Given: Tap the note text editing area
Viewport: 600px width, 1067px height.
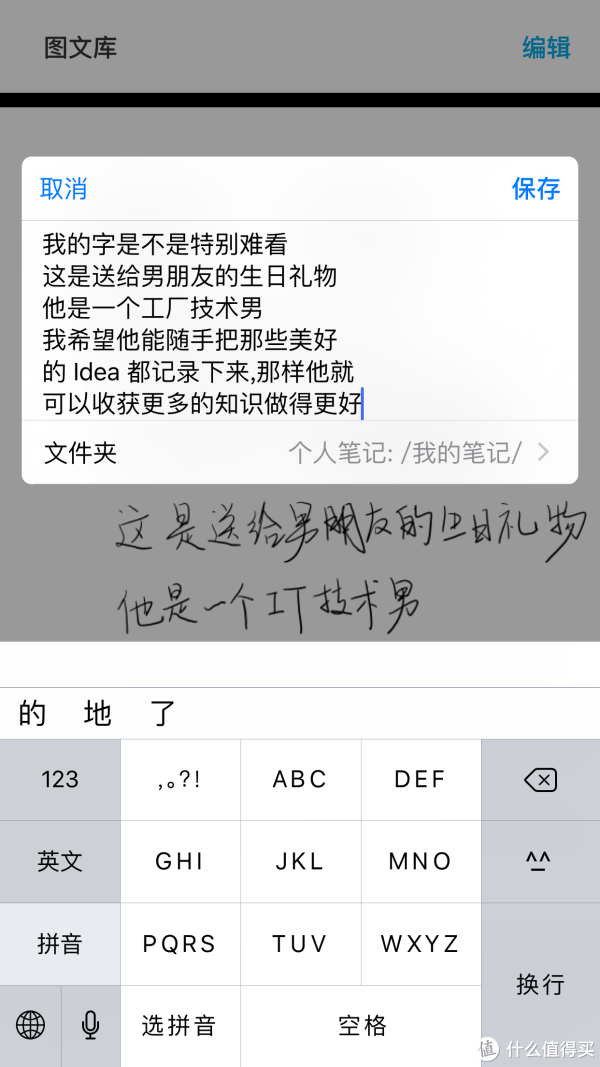Looking at the screenshot, I should pos(300,321).
